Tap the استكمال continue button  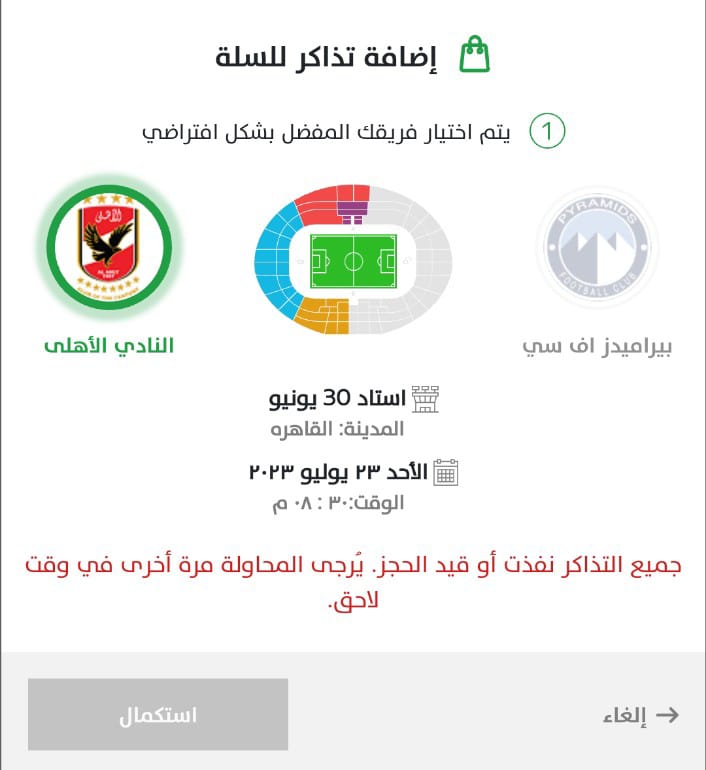158,715
